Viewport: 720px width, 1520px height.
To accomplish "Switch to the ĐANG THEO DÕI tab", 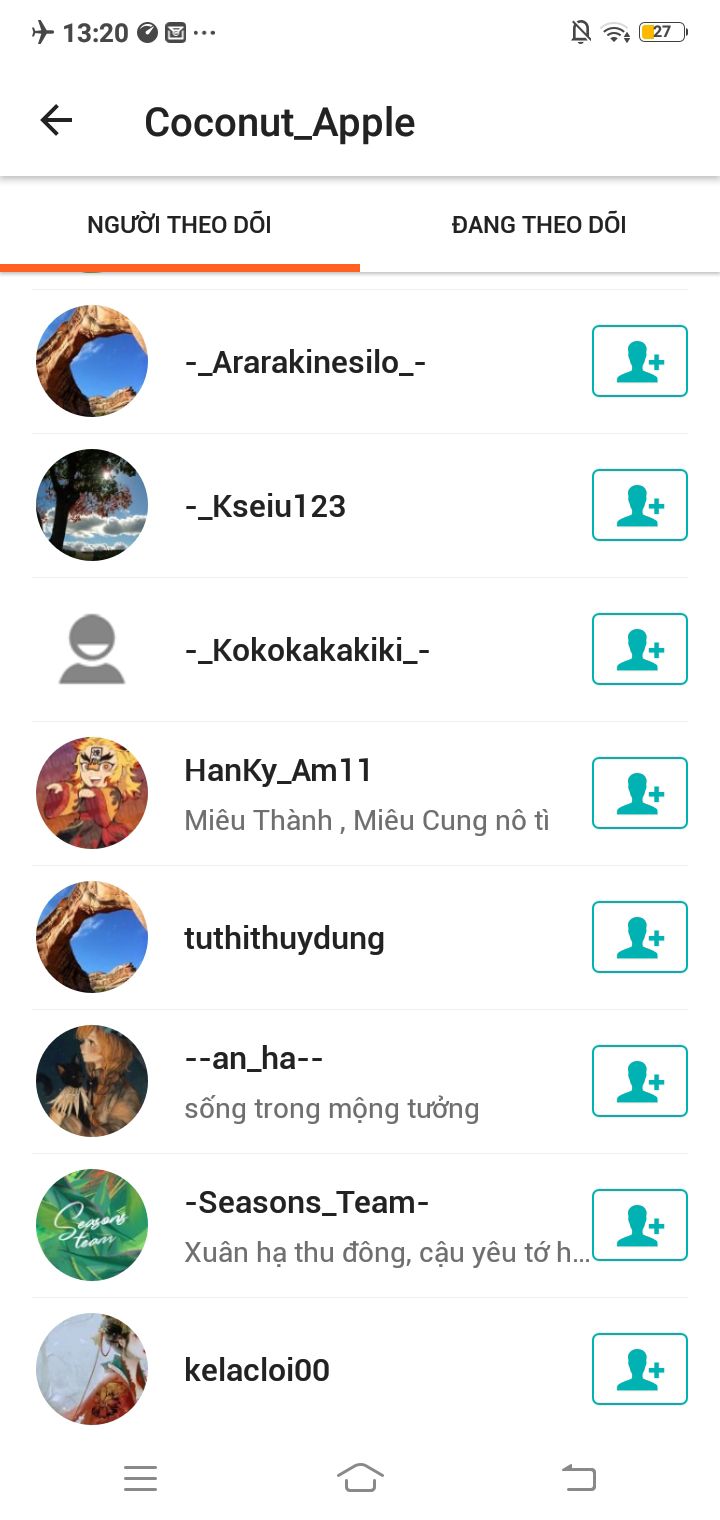I will 539,225.
